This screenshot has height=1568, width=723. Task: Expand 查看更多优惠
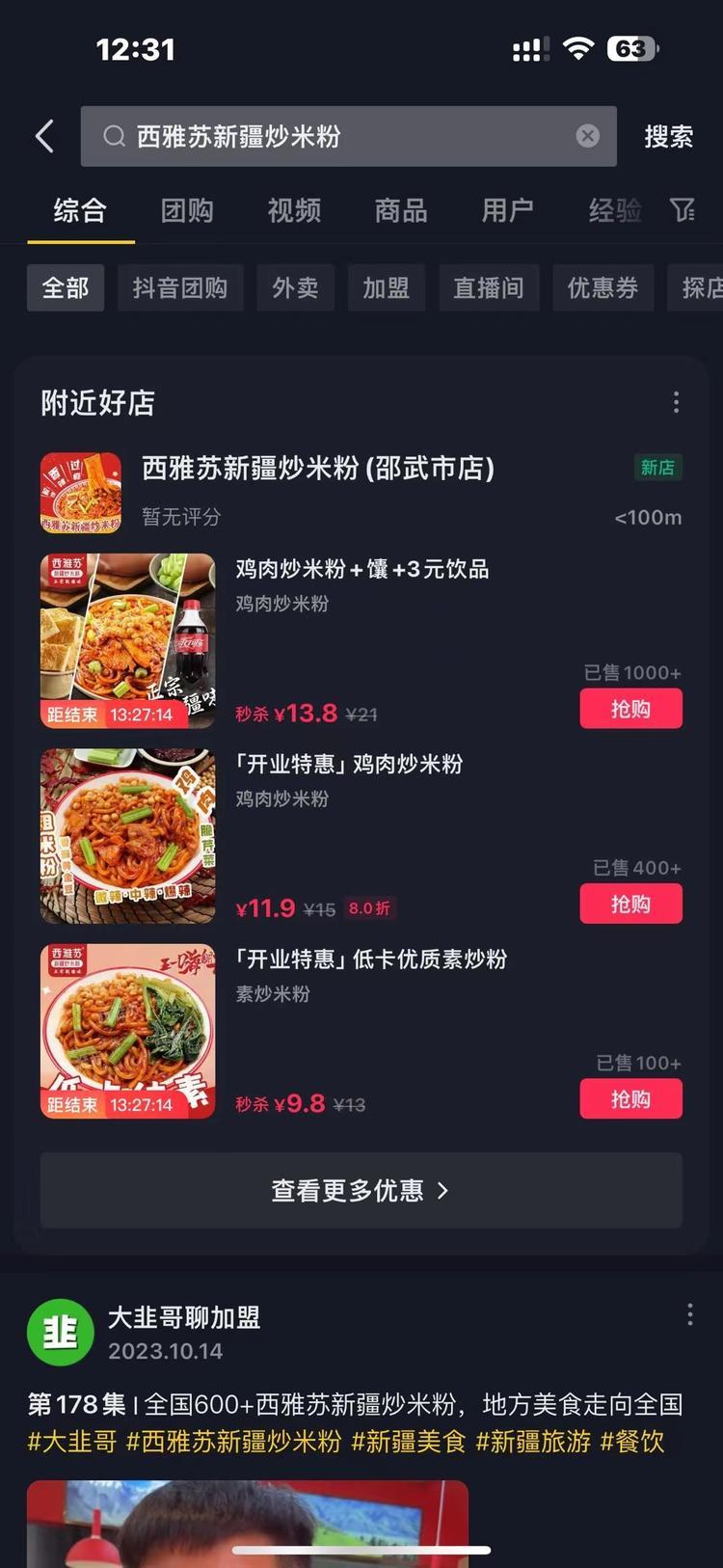[361, 1191]
